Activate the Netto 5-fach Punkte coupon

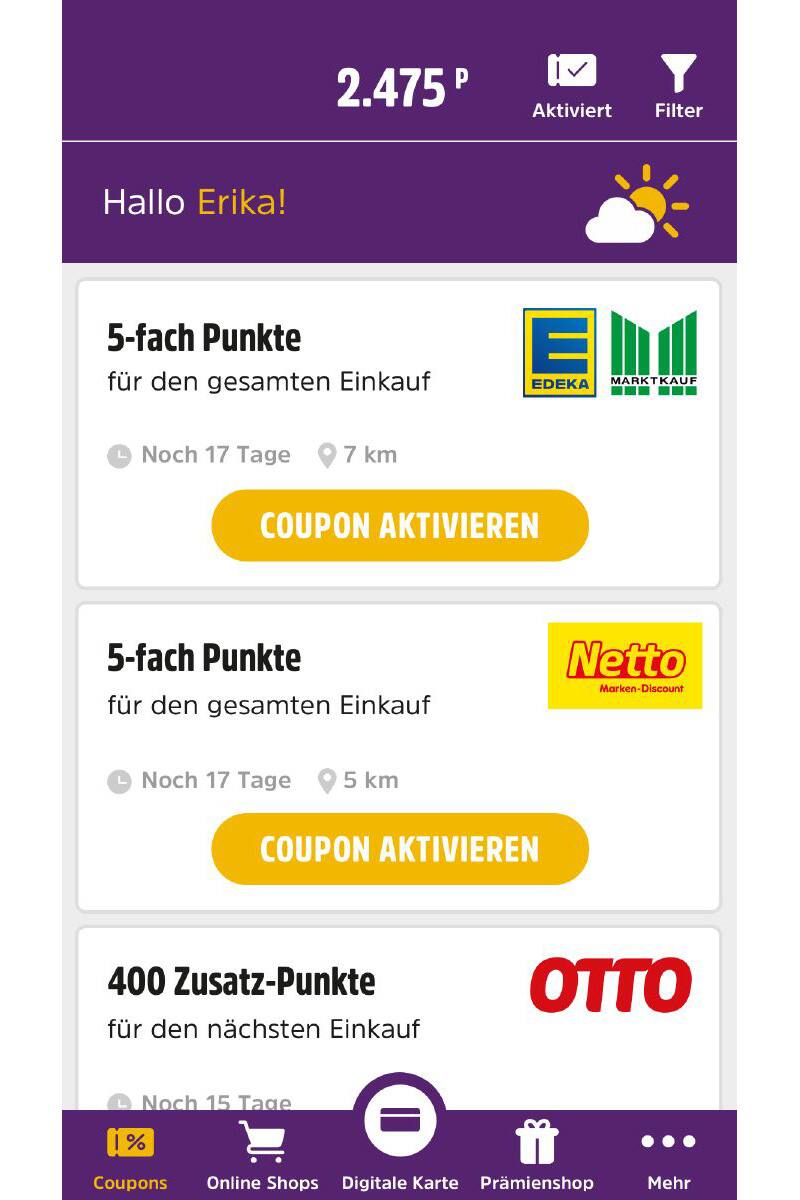[400, 849]
